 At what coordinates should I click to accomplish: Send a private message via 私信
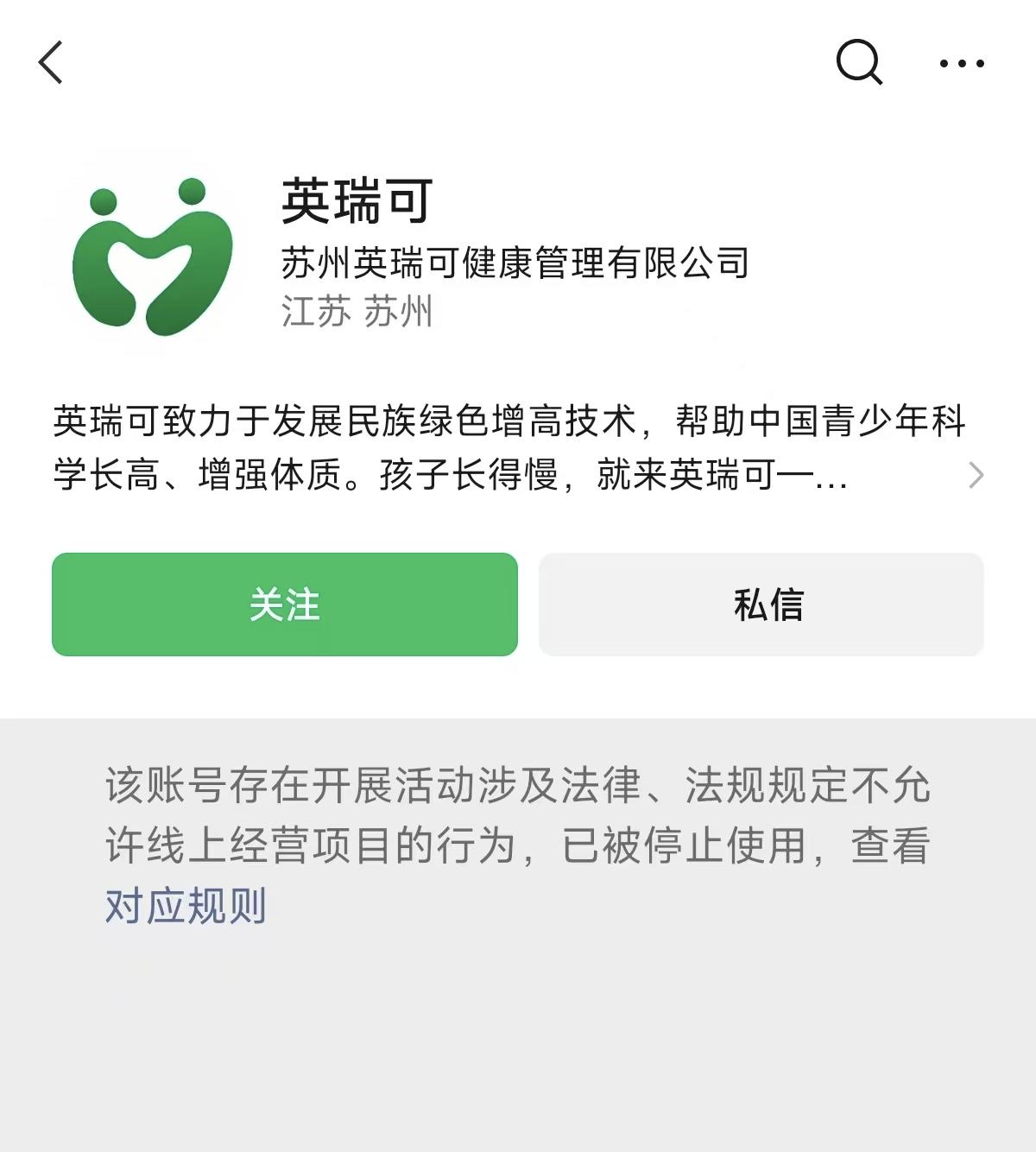coord(761,604)
